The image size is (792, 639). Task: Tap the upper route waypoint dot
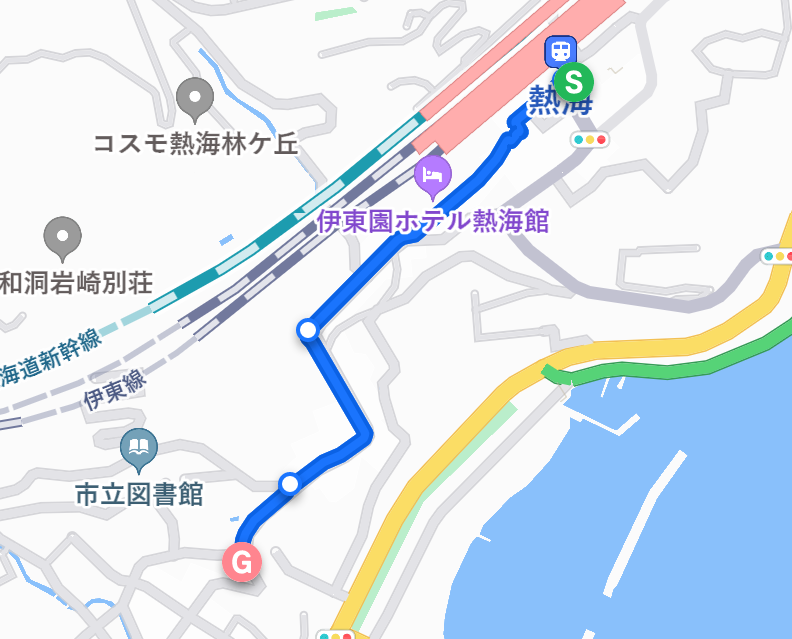pos(309,329)
